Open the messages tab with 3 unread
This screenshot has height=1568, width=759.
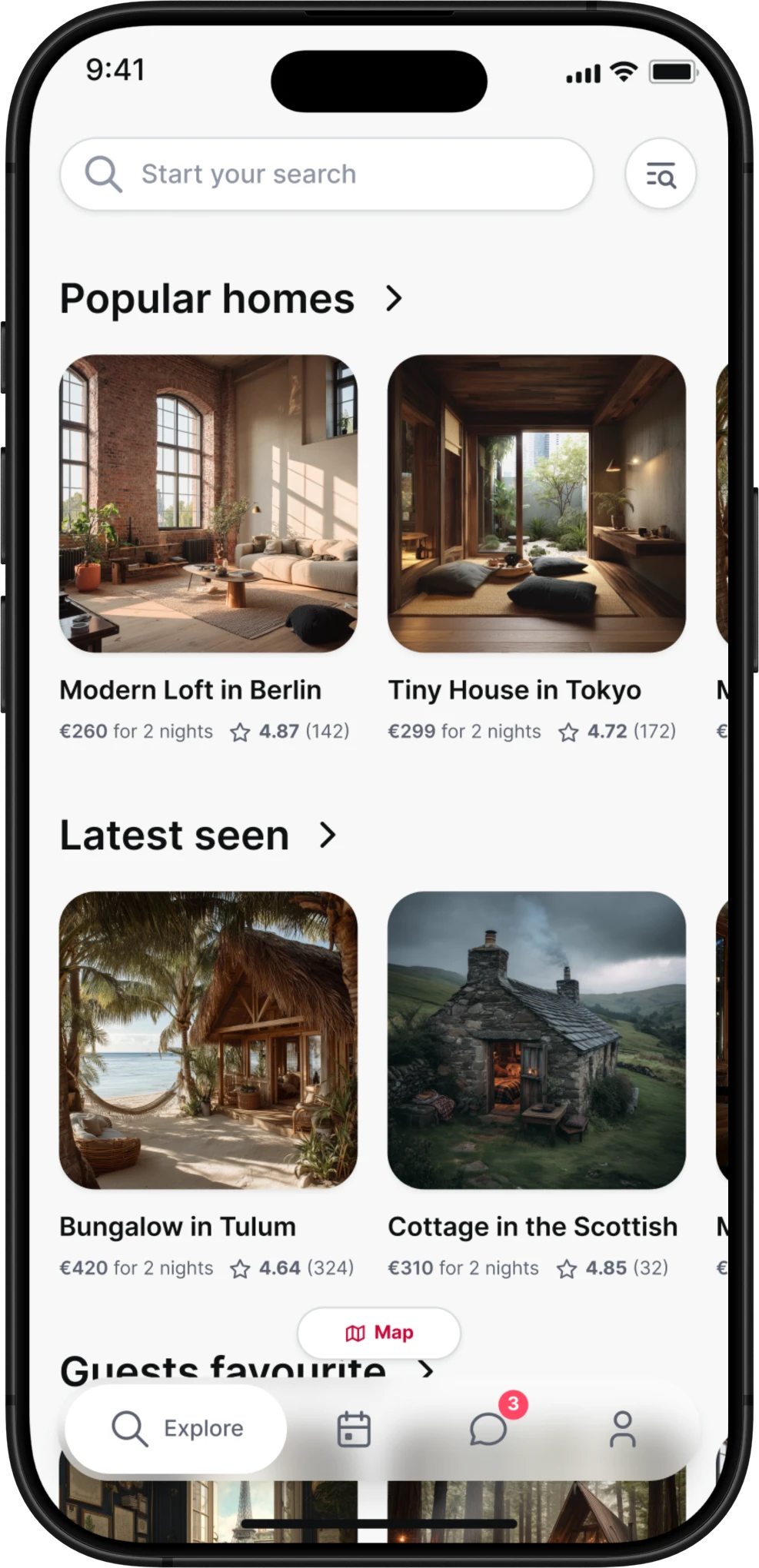click(488, 1429)
